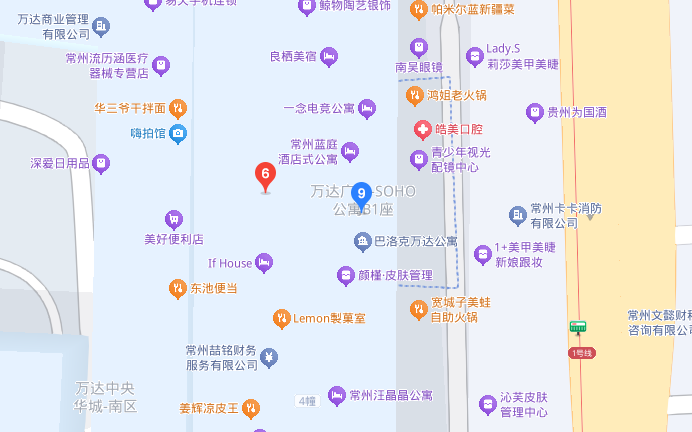Select the If House hotel pin
This screenshot has width=692, height=432.
pos(265,263)
